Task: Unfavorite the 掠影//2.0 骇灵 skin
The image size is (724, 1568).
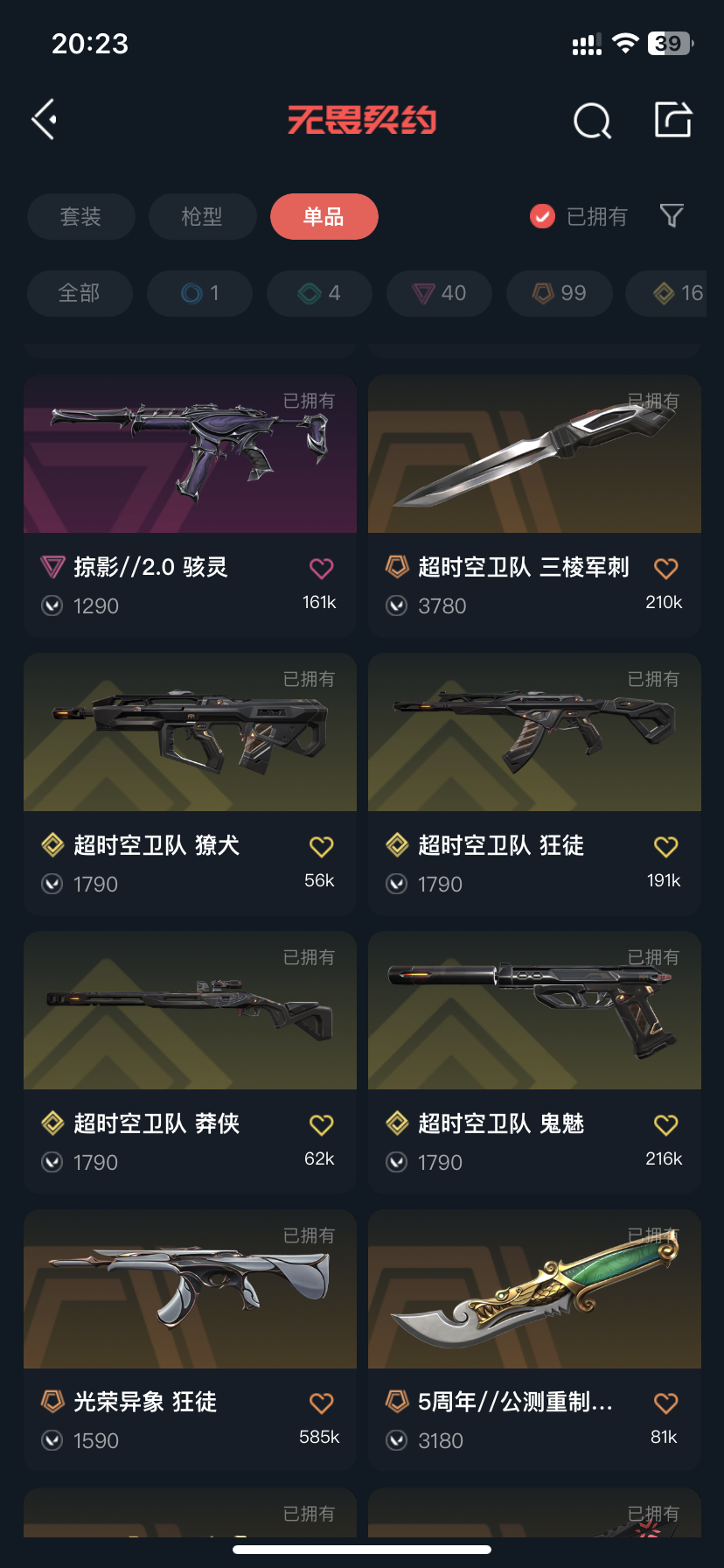Action: [321, 568]
